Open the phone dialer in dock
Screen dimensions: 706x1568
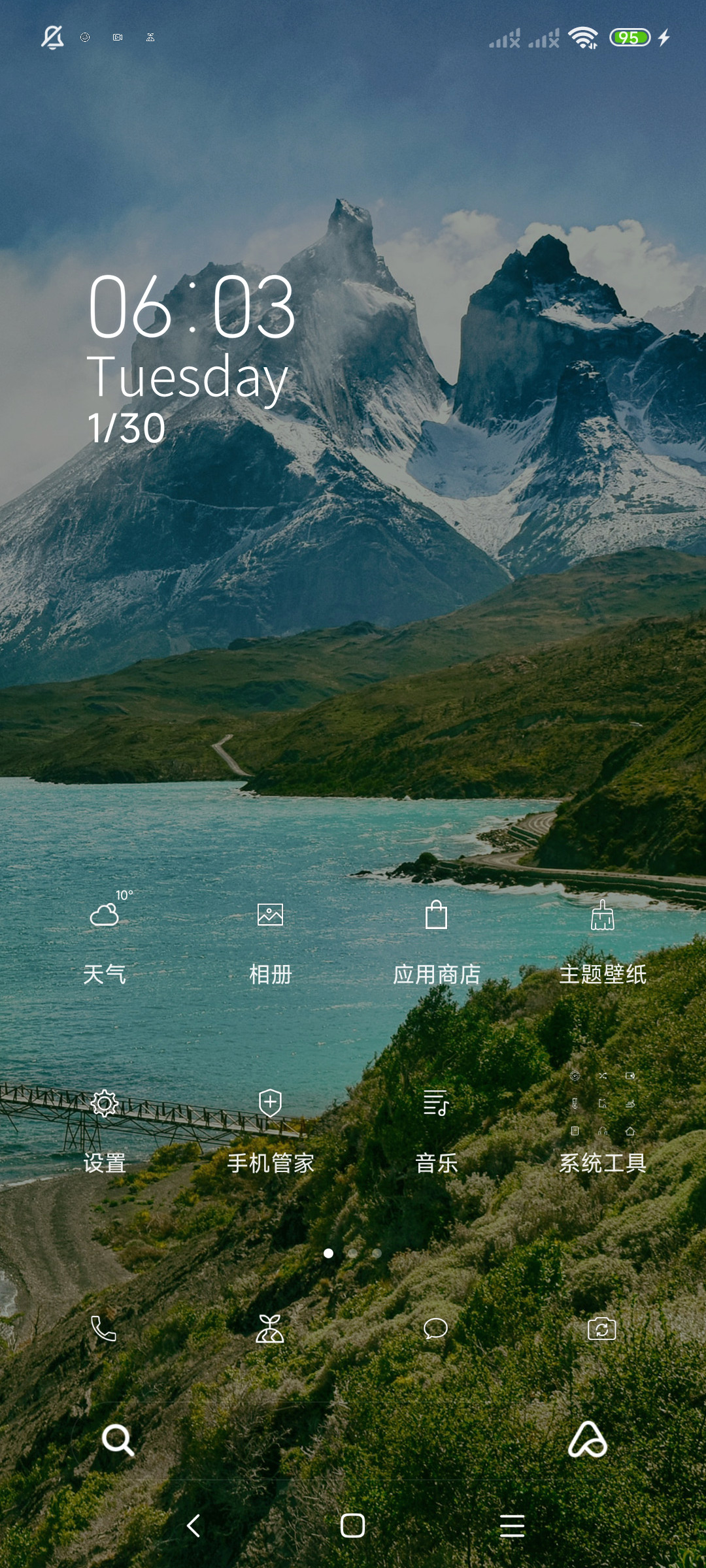point(104,1328)
